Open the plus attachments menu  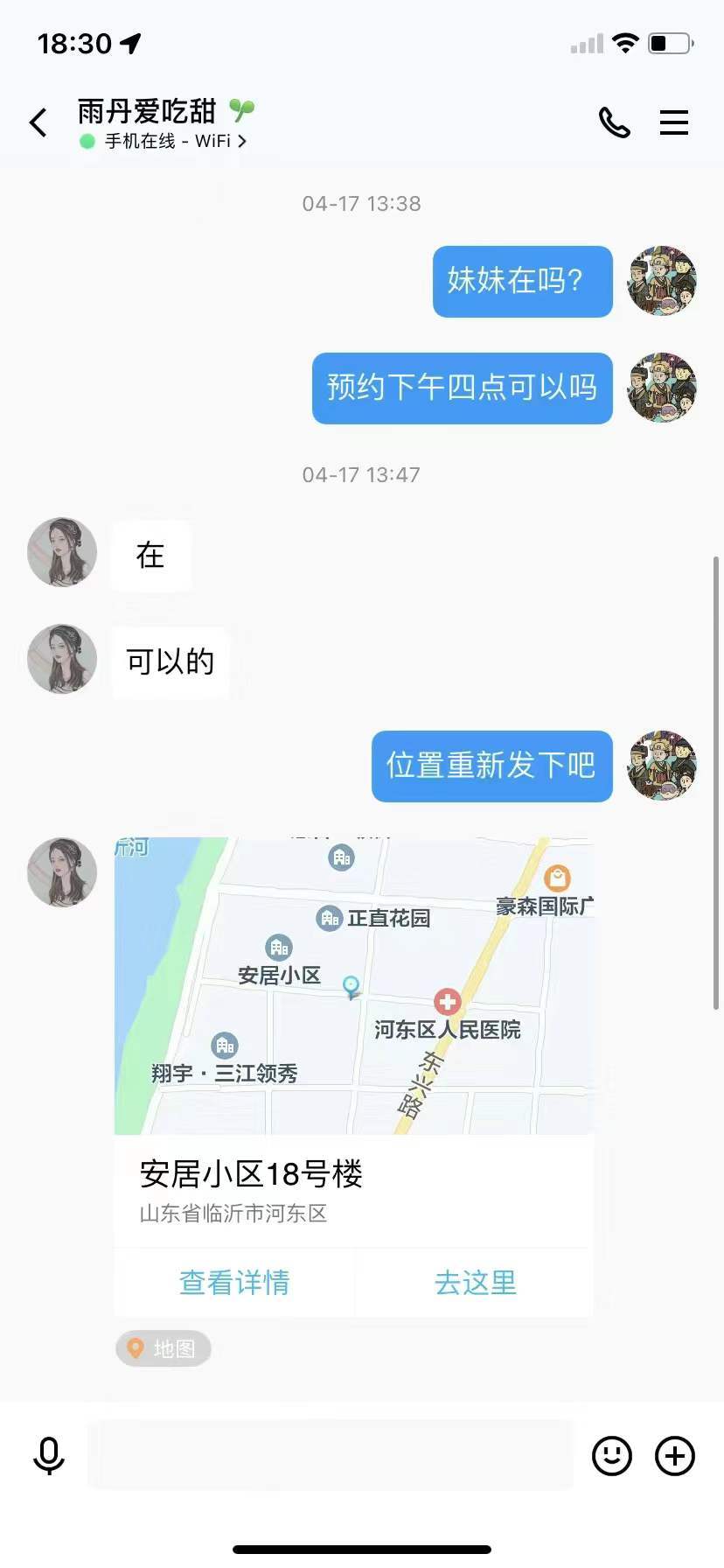pos(675,1456)
